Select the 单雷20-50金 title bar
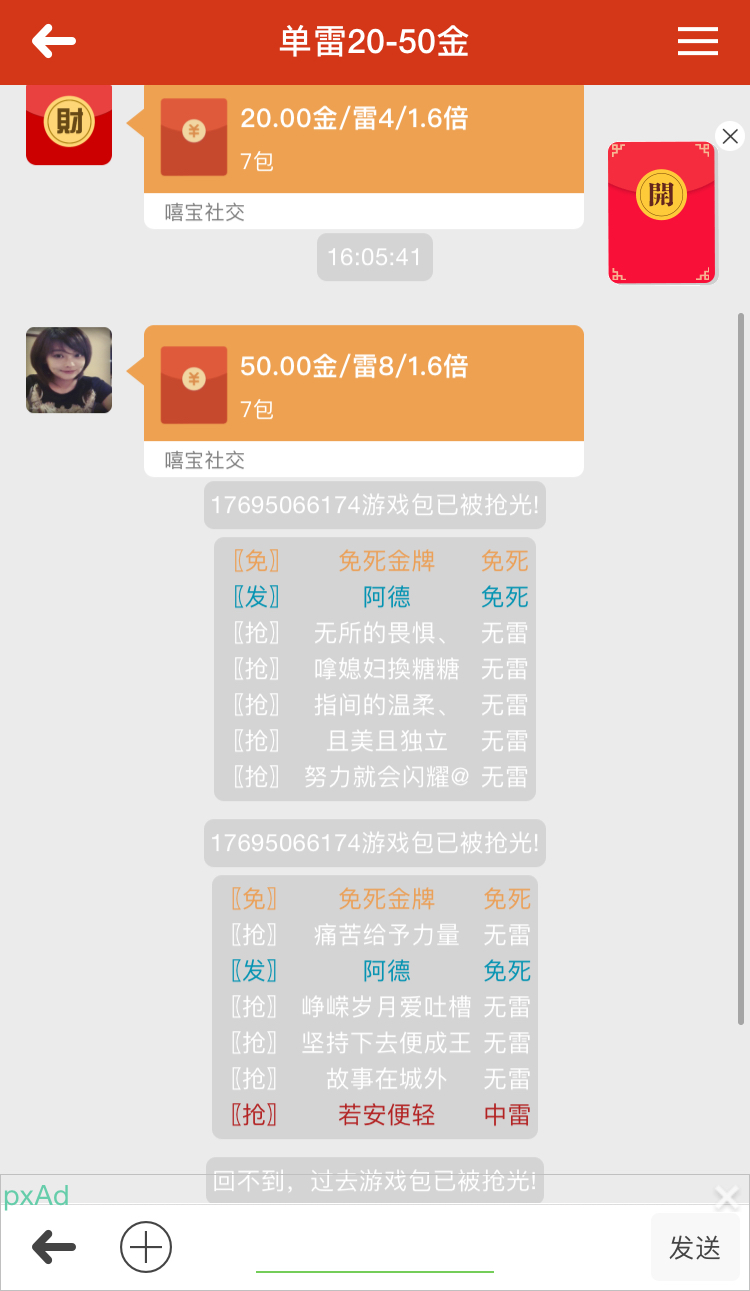This screenshot has width=750, height=1291. pos(375,42)
